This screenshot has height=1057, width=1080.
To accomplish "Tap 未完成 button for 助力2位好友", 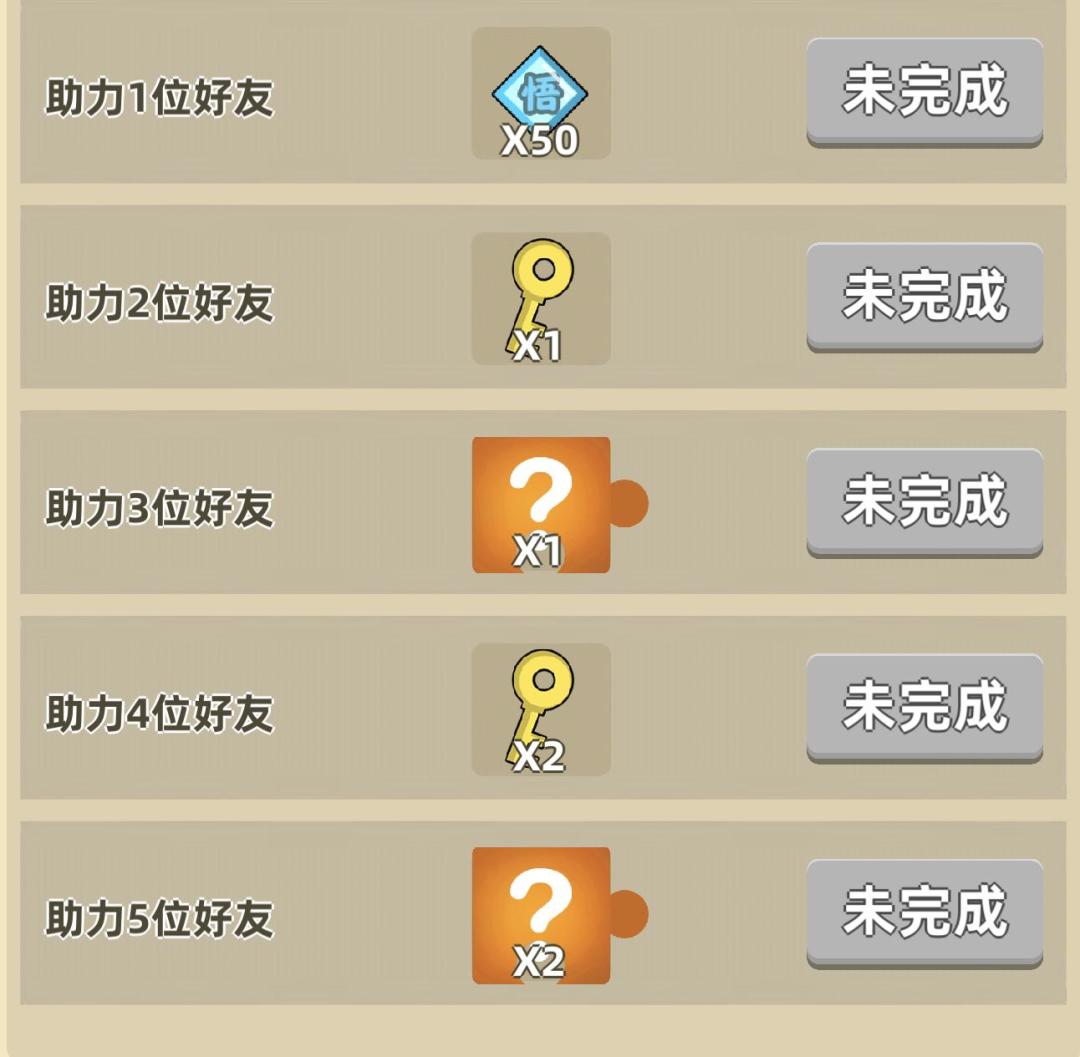I will pyautogui.click(x=924, y=297).
